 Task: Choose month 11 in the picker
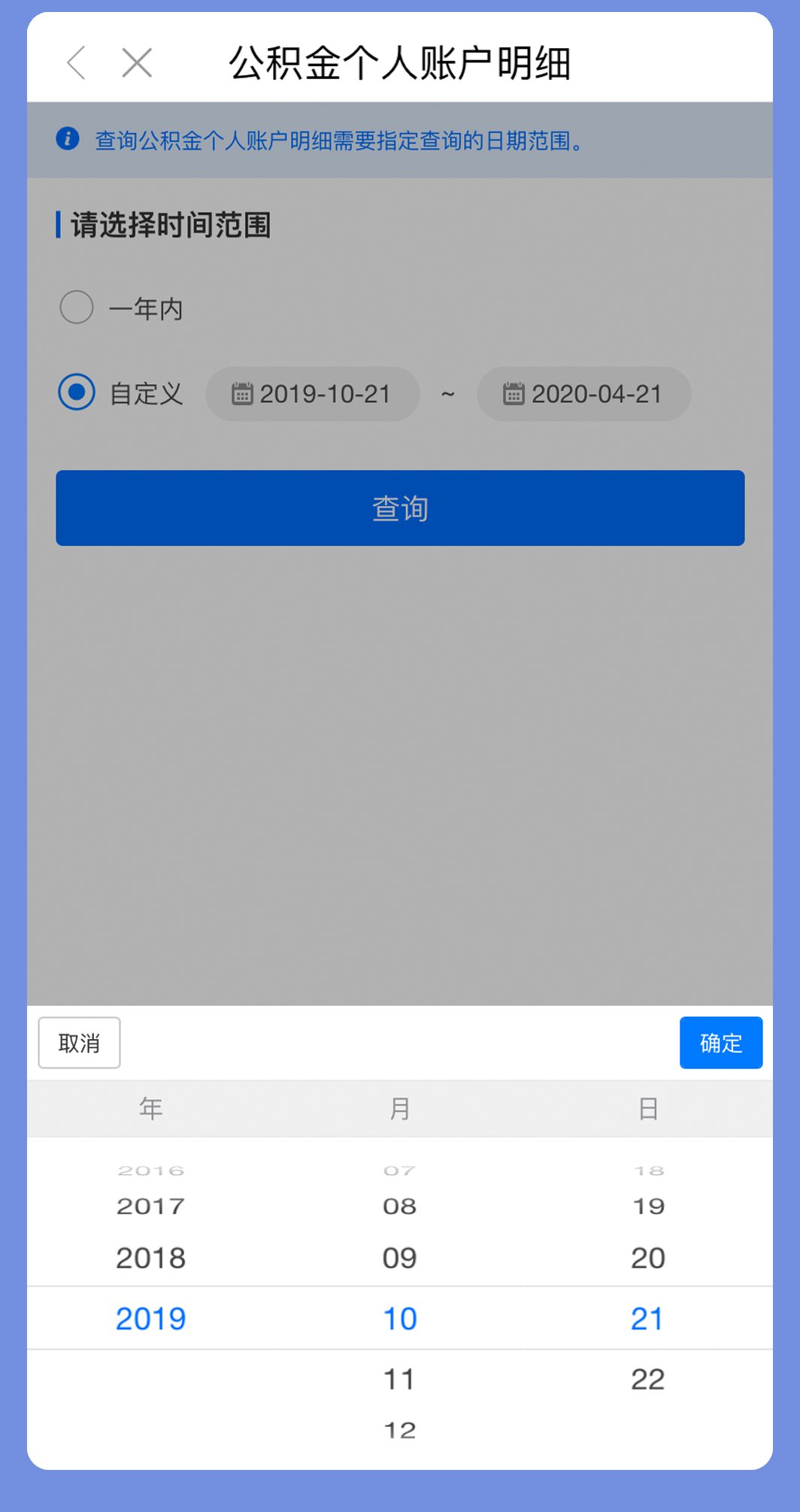399,1380
